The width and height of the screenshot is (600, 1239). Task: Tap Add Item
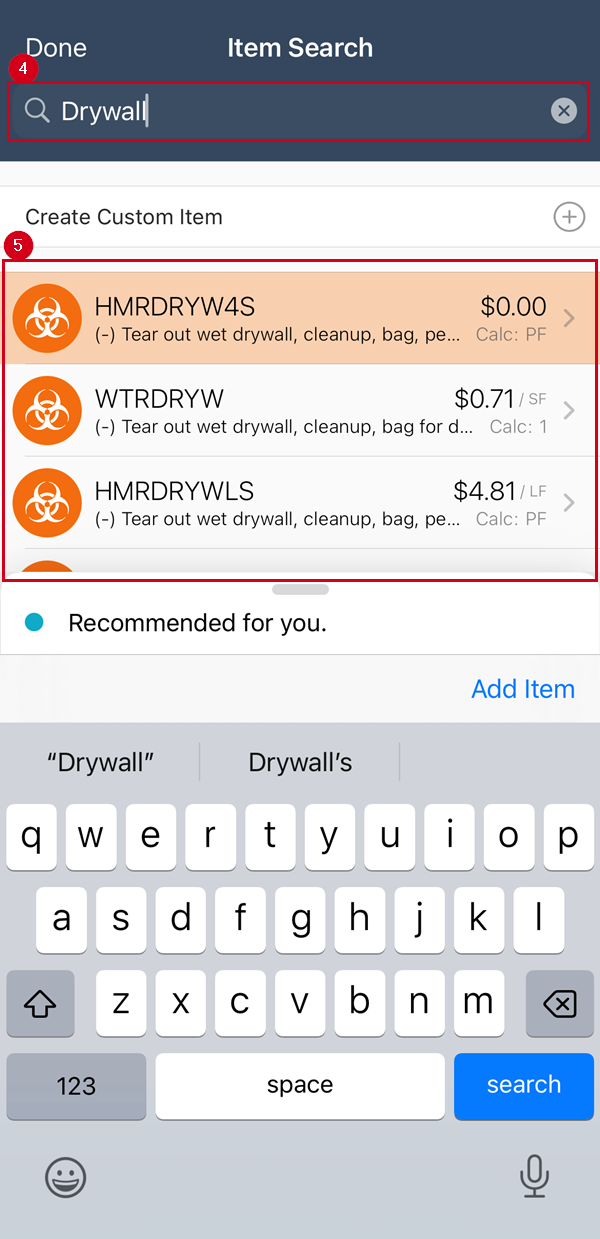coord(523,689)
